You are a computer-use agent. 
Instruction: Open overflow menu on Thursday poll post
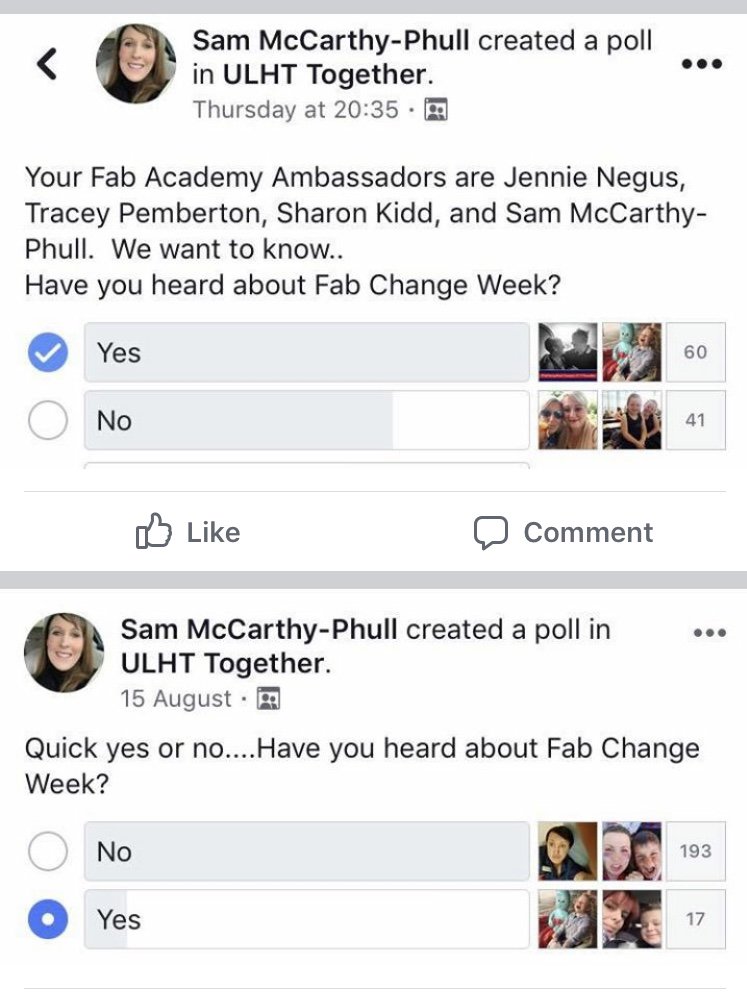click(x=700, y=64)
